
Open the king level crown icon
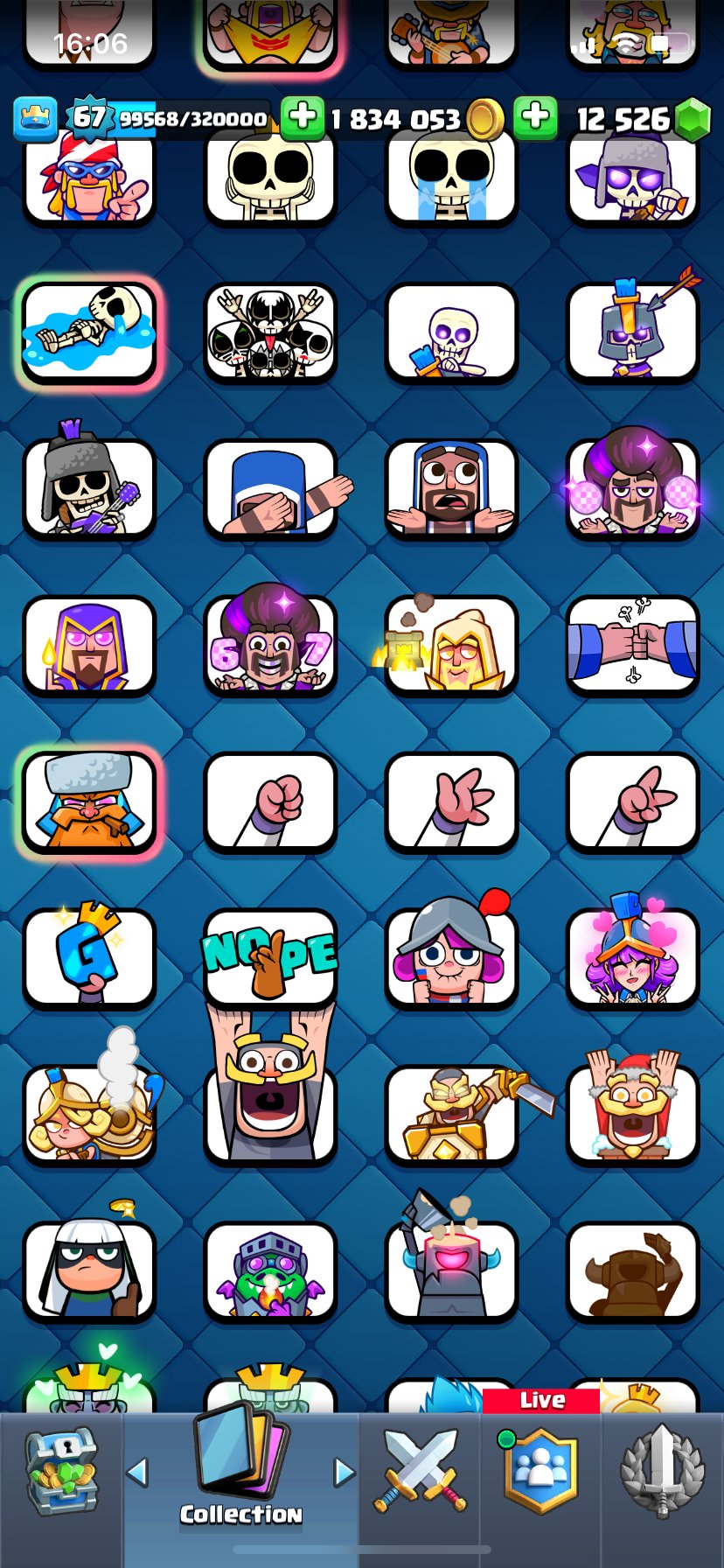coord(36,118)
